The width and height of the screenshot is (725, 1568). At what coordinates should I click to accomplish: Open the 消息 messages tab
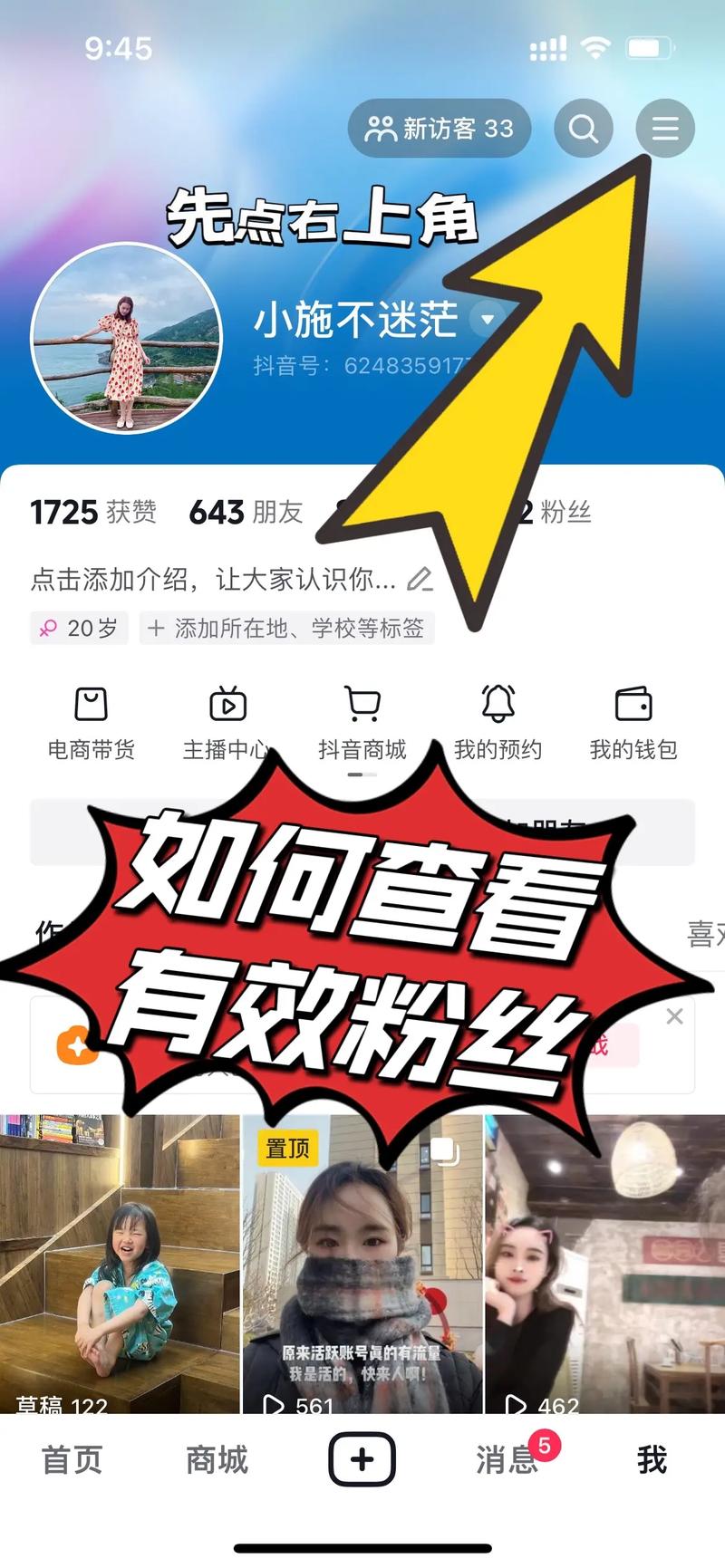[x=507, y=1460]
